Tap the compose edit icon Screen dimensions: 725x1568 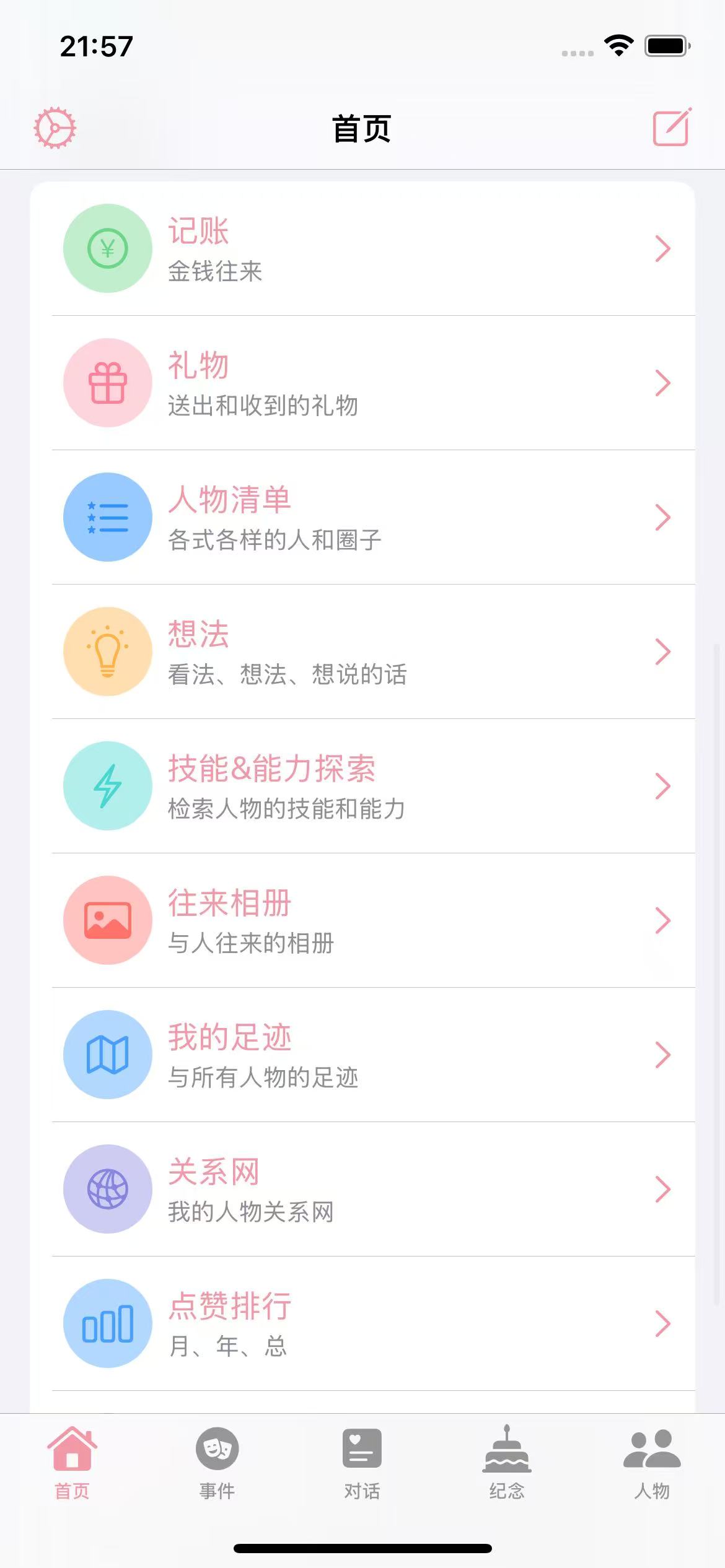[671, 128]
